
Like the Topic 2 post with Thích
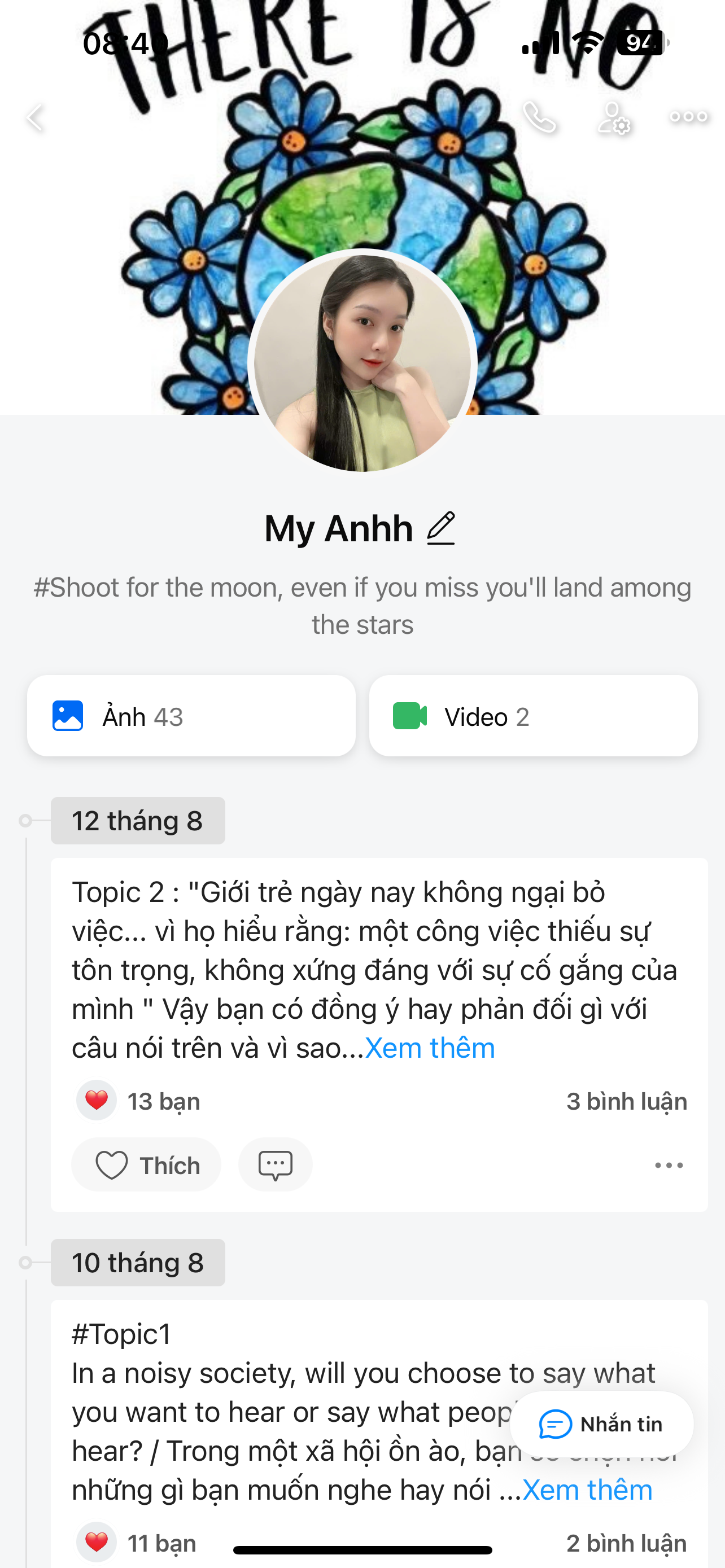coord(146,1165)
